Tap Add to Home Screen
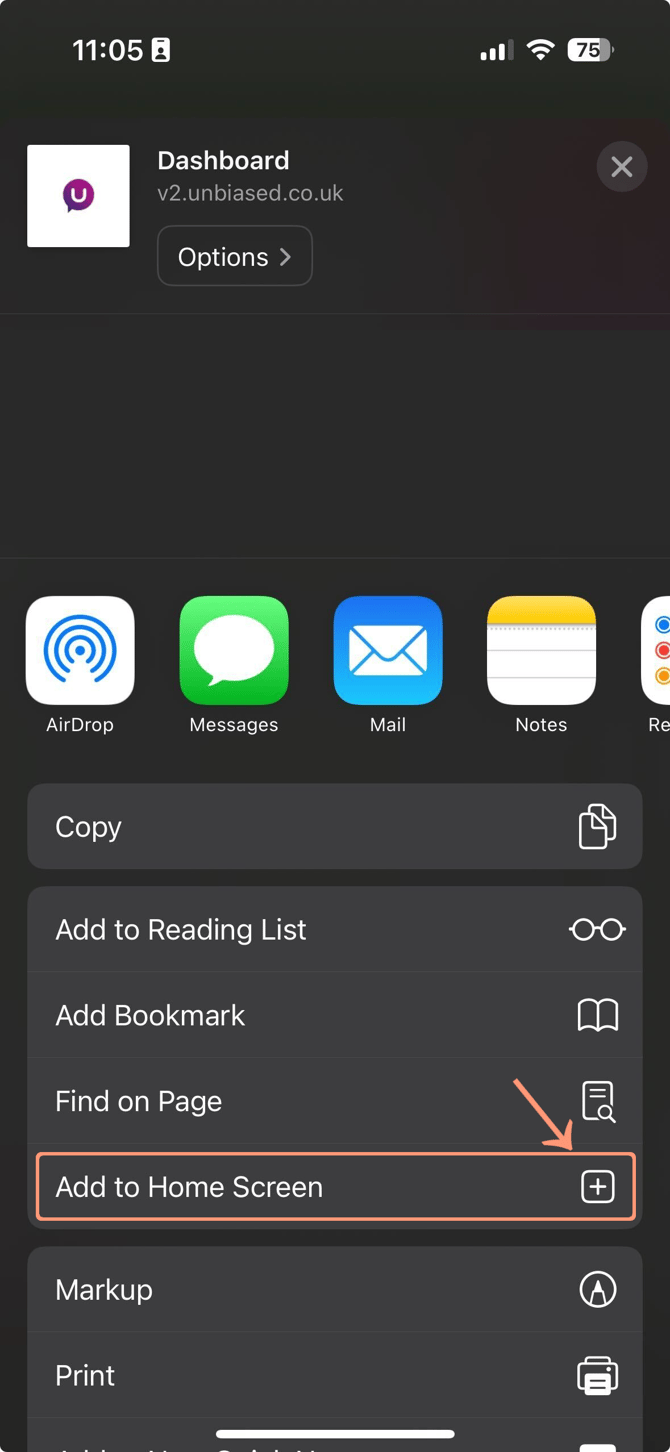 pyautogui.click(x=335, y=1187)
